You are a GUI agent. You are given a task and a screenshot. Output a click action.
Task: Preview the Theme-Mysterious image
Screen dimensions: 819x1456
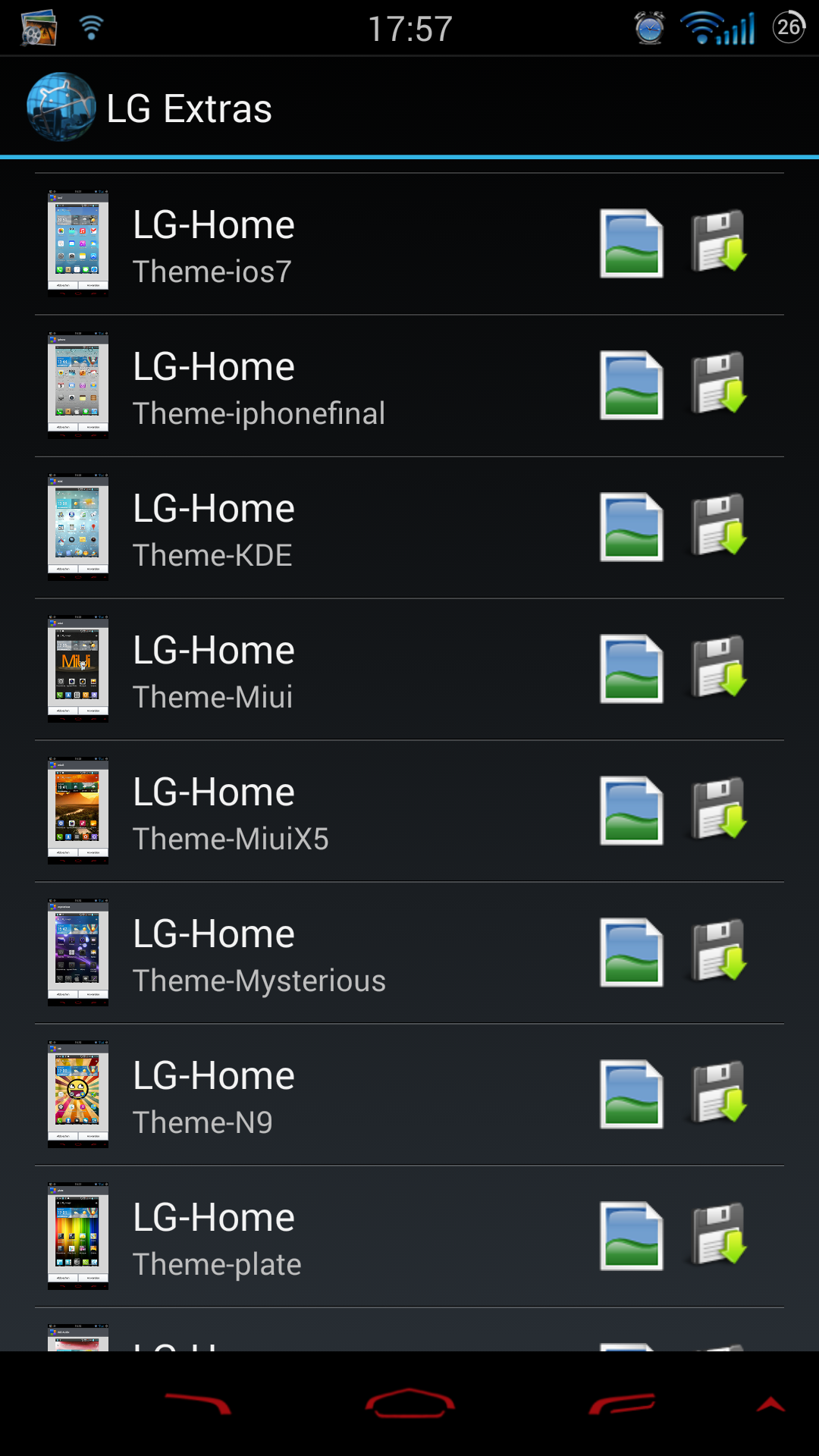(631, 952)
